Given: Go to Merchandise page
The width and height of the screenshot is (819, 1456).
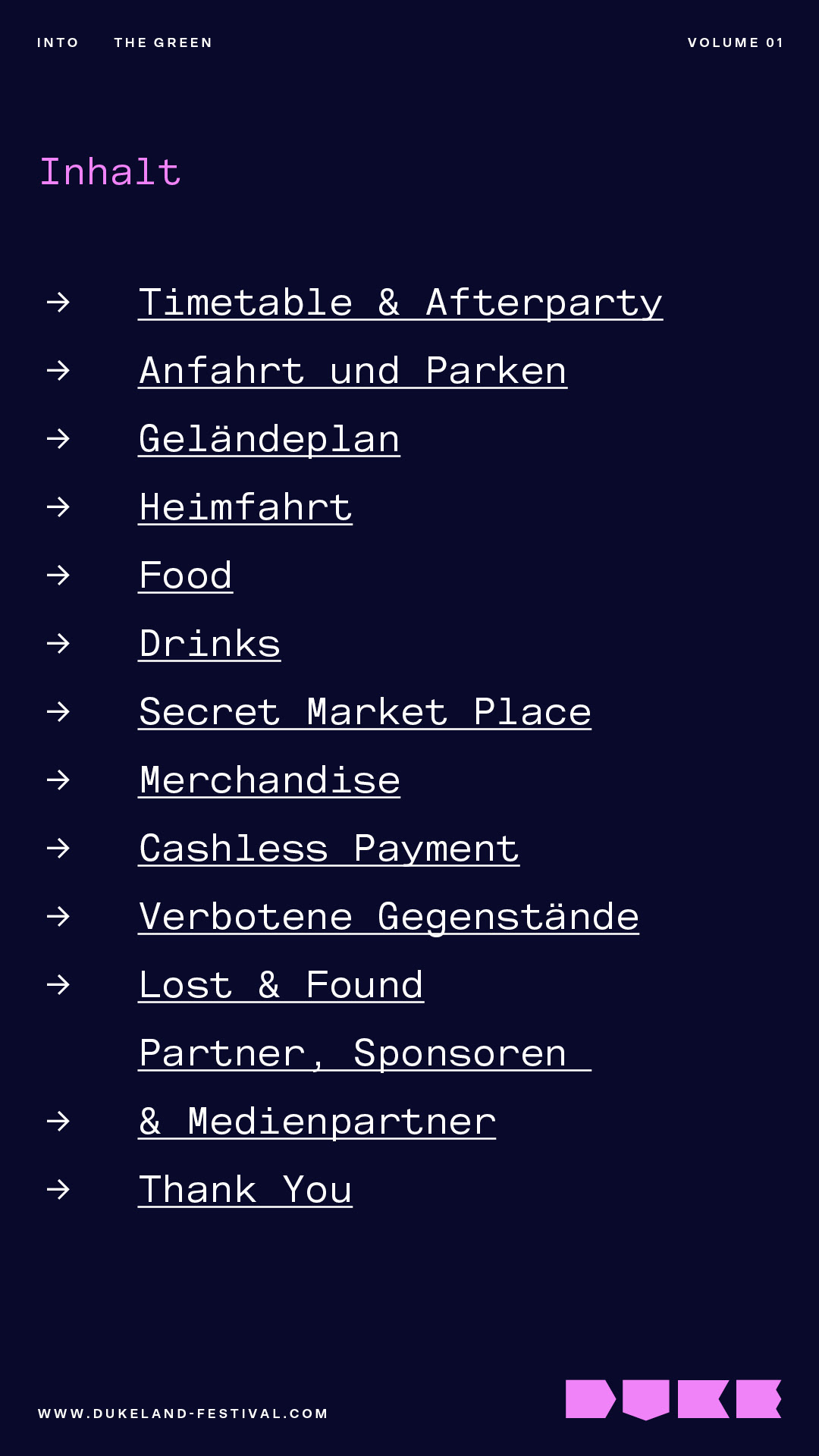Looking at the screenshot, I should (269, 781).
